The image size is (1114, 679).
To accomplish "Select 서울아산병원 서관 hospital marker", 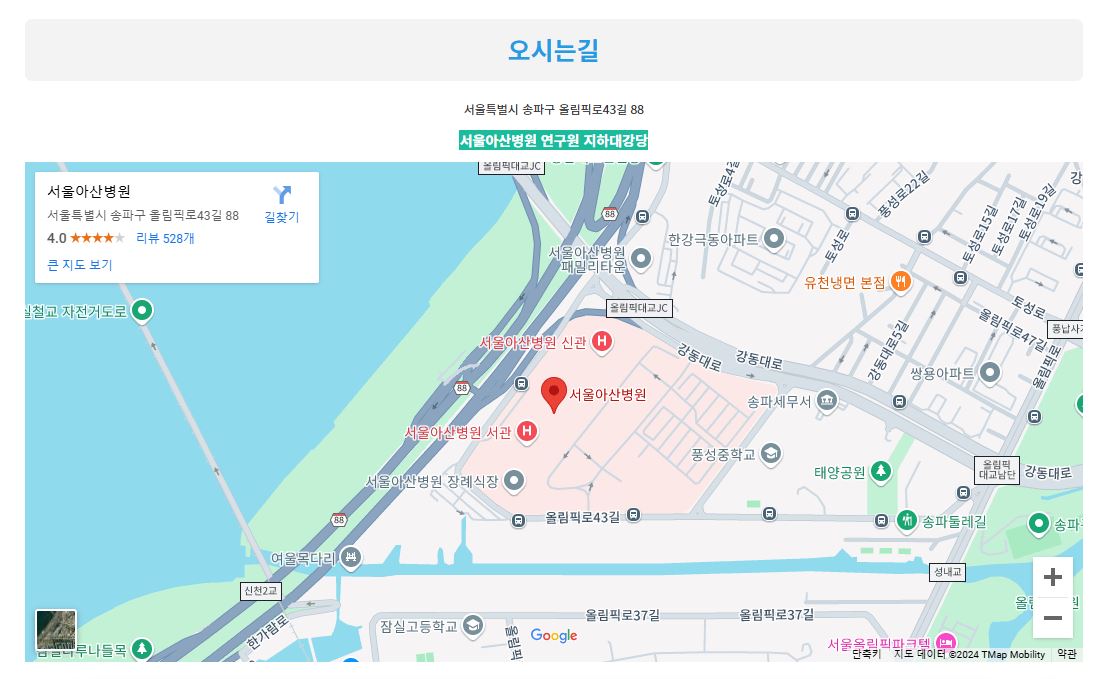I will point(526,432).
